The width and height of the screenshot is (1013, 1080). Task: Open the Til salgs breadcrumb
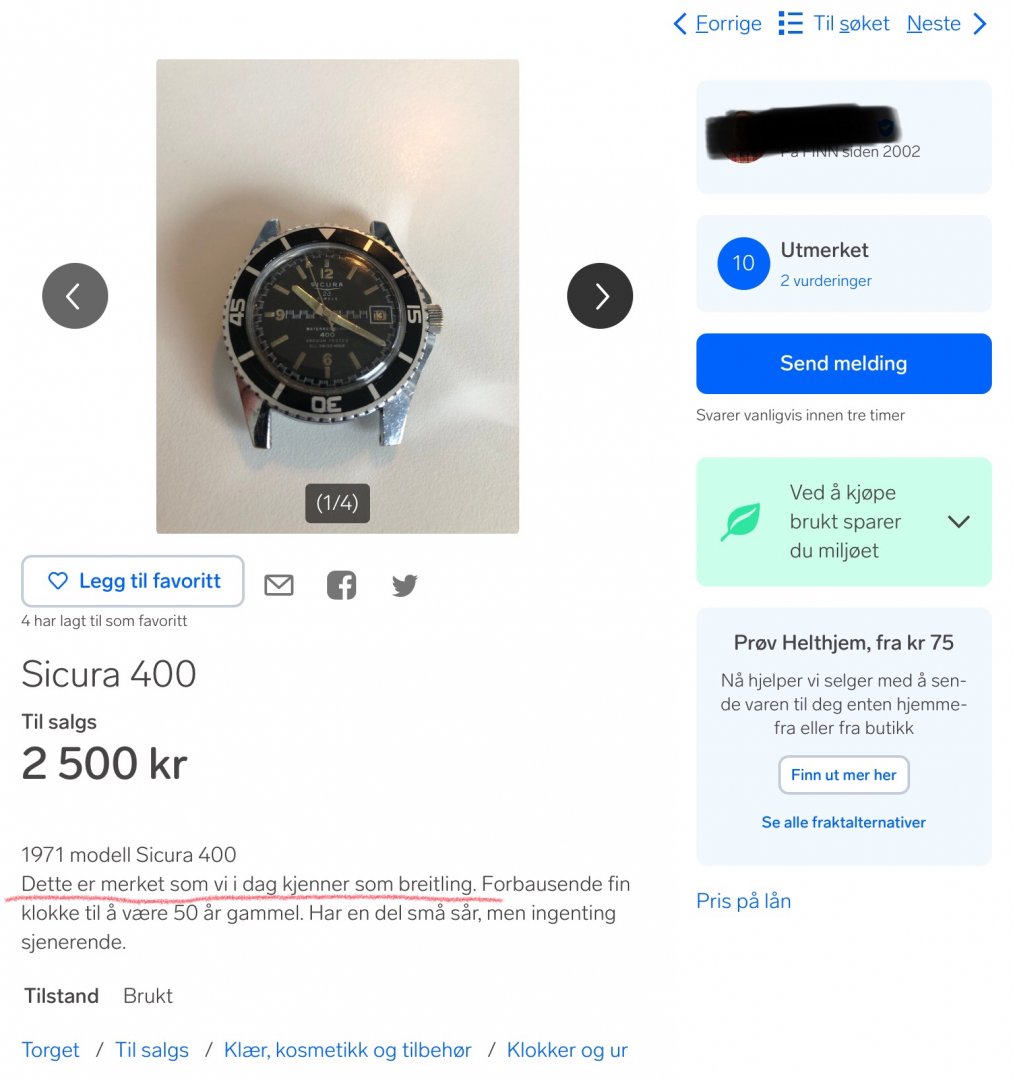(152, 1050)
